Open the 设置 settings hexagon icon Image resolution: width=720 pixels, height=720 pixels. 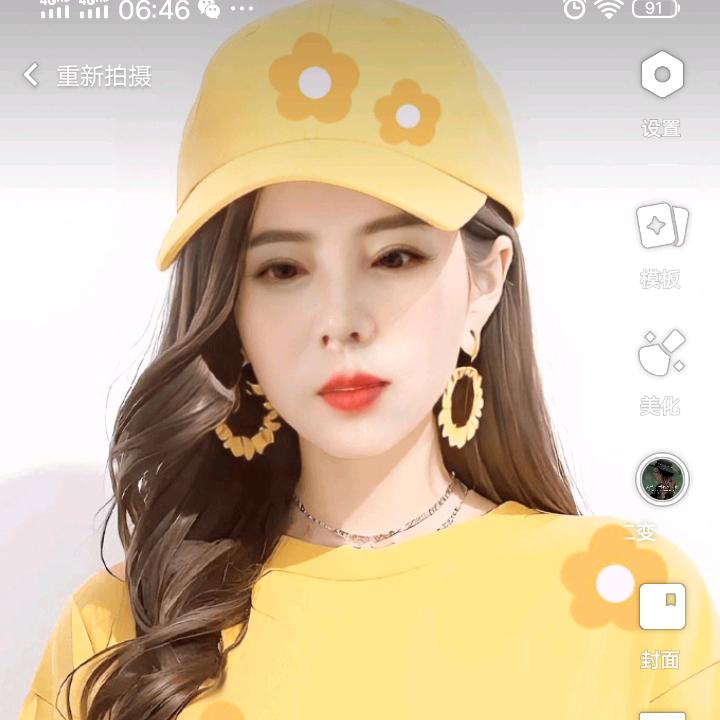pyautogui.click(x=661, y=76)
